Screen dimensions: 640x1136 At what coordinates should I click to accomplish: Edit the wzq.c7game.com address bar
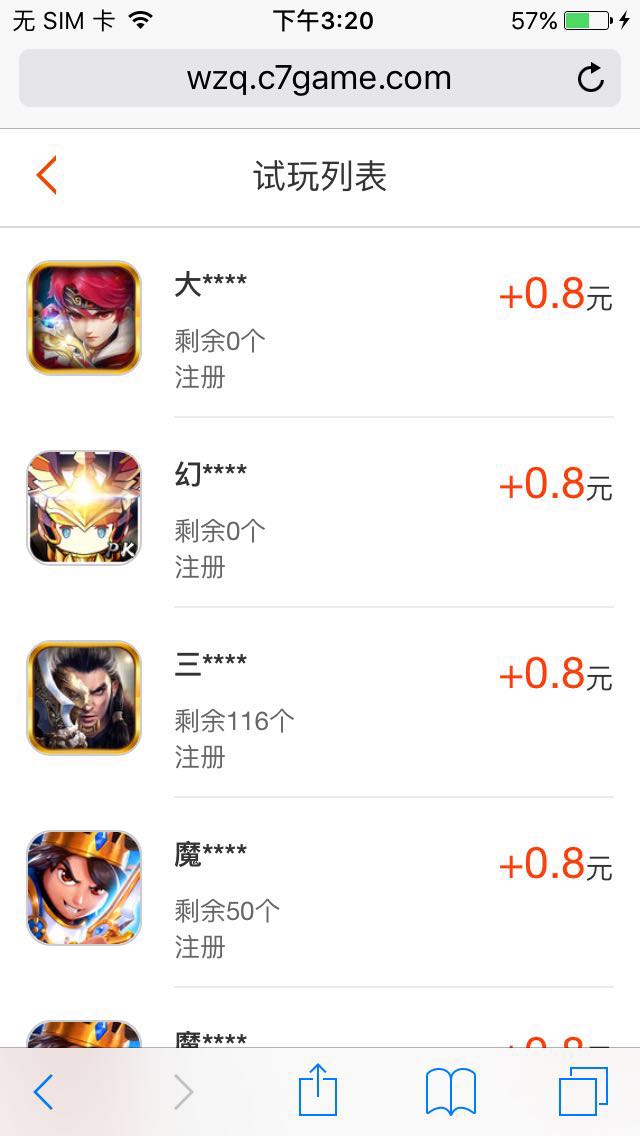click(x=318, y=78)
